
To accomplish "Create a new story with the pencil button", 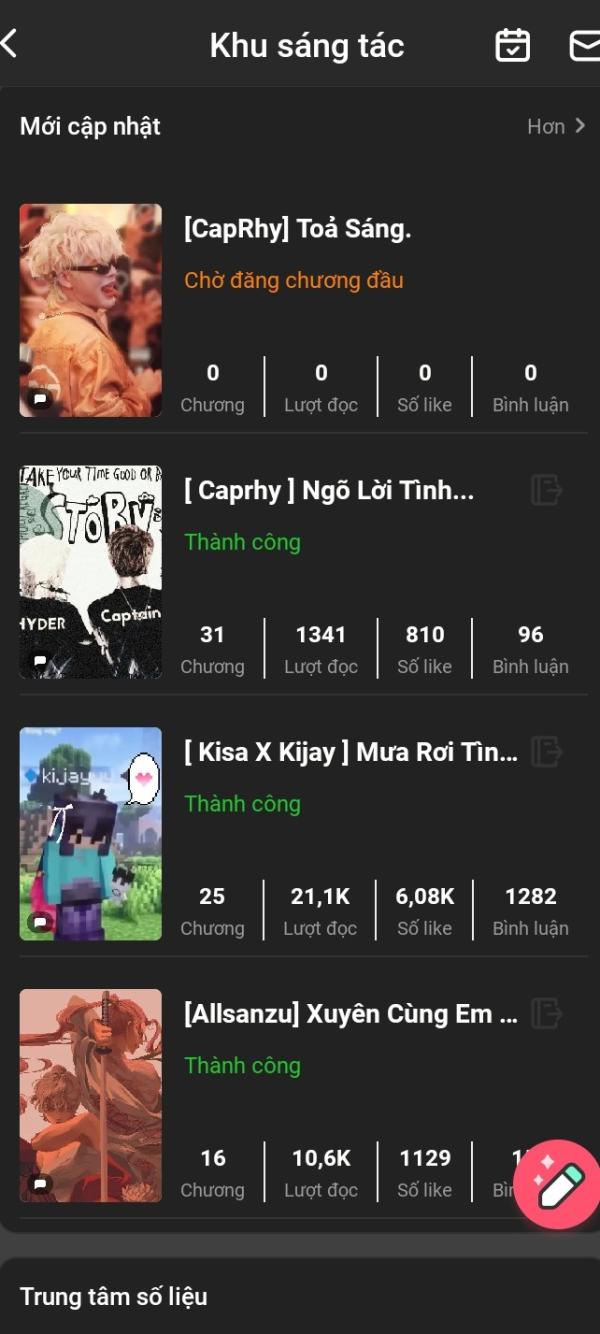I will (x=557, y=1184).
